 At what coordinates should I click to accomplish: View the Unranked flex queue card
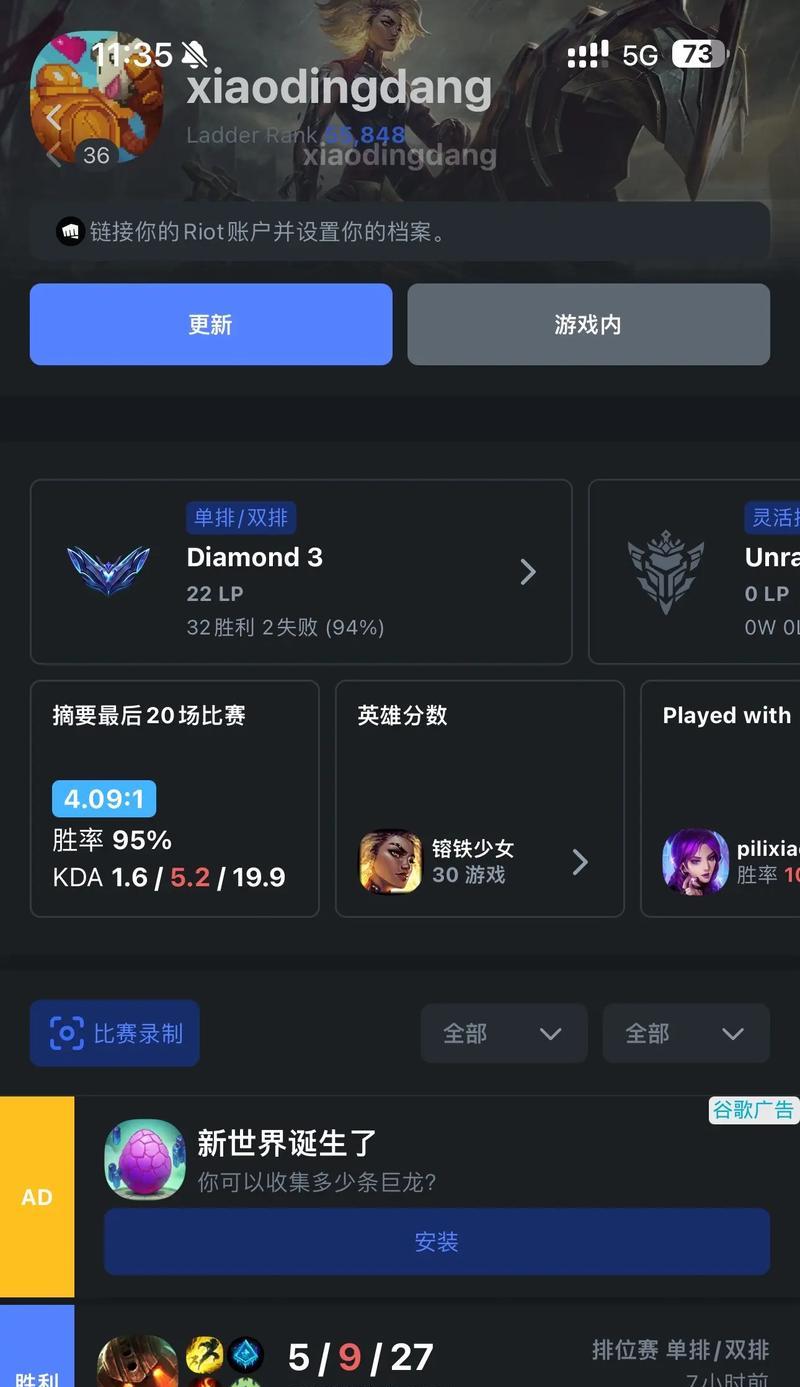tap(700, 572)
